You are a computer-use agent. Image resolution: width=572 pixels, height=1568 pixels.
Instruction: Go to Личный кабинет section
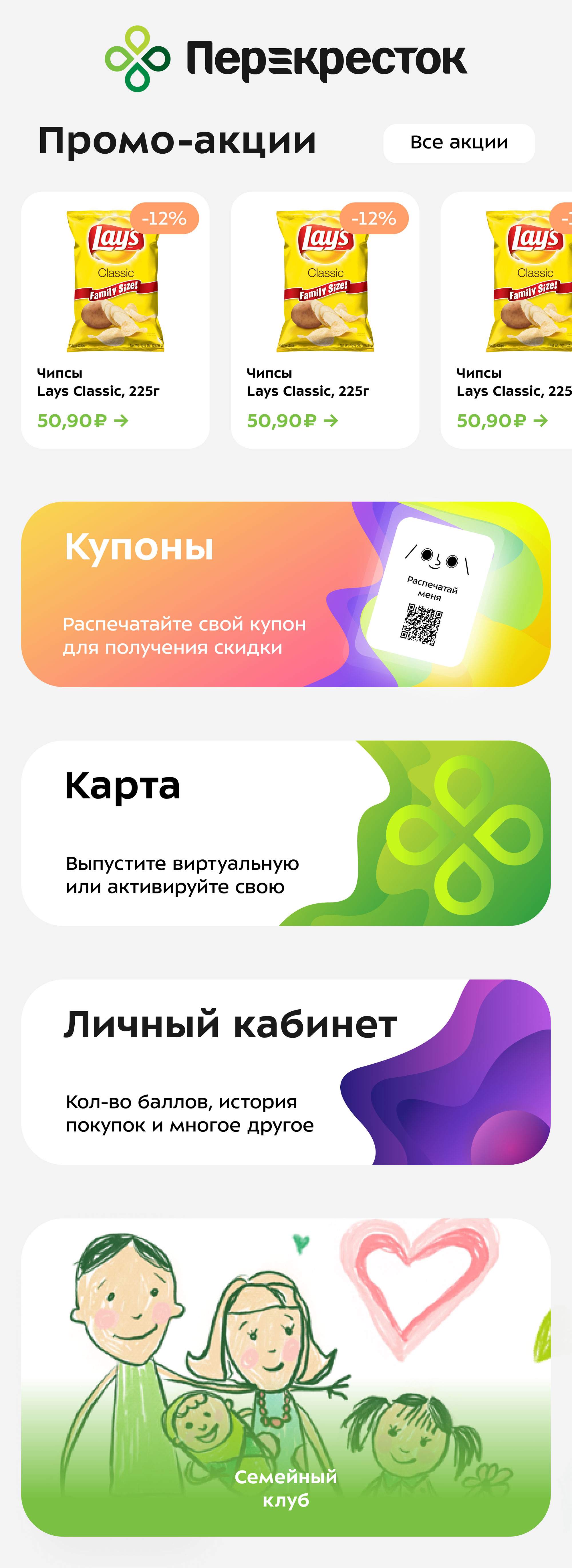285,1072
